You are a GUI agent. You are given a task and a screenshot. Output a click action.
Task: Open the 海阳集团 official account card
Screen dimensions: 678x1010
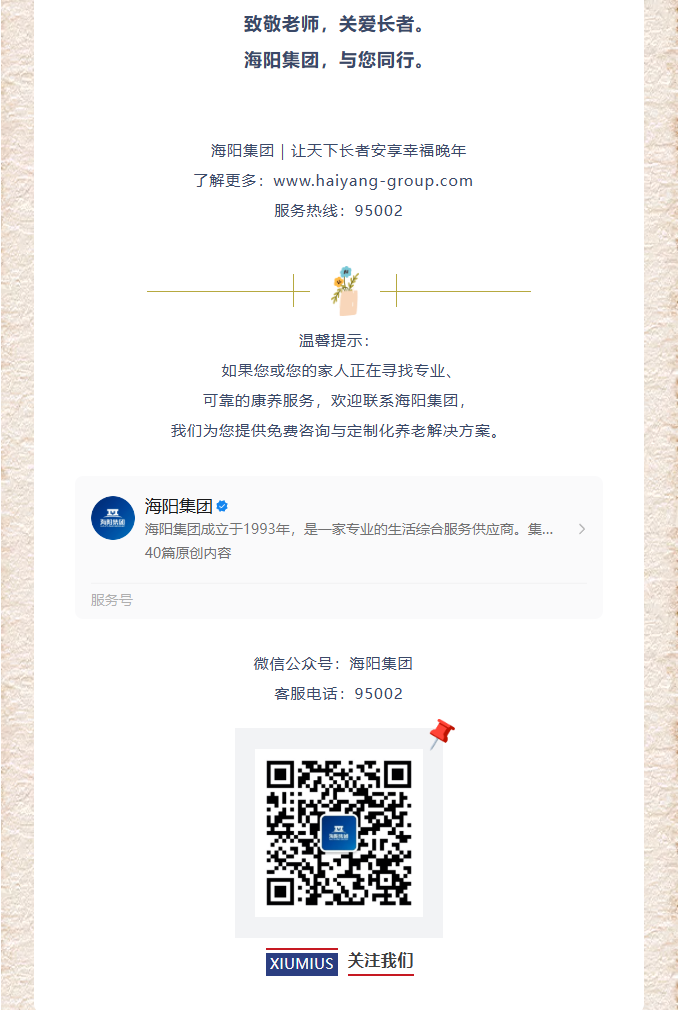coord(338,528)
